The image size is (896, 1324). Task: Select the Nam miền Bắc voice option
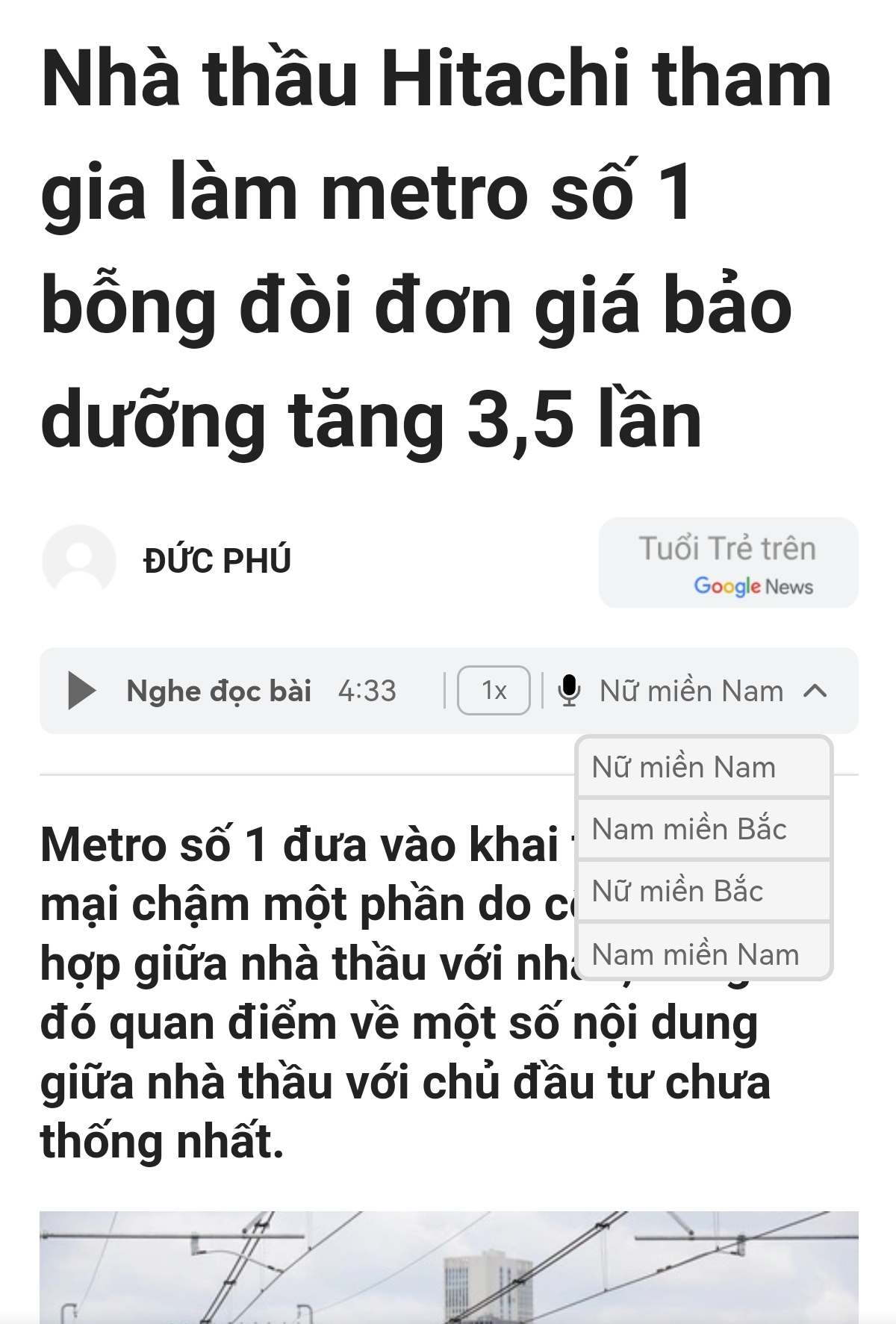point(704,829)
